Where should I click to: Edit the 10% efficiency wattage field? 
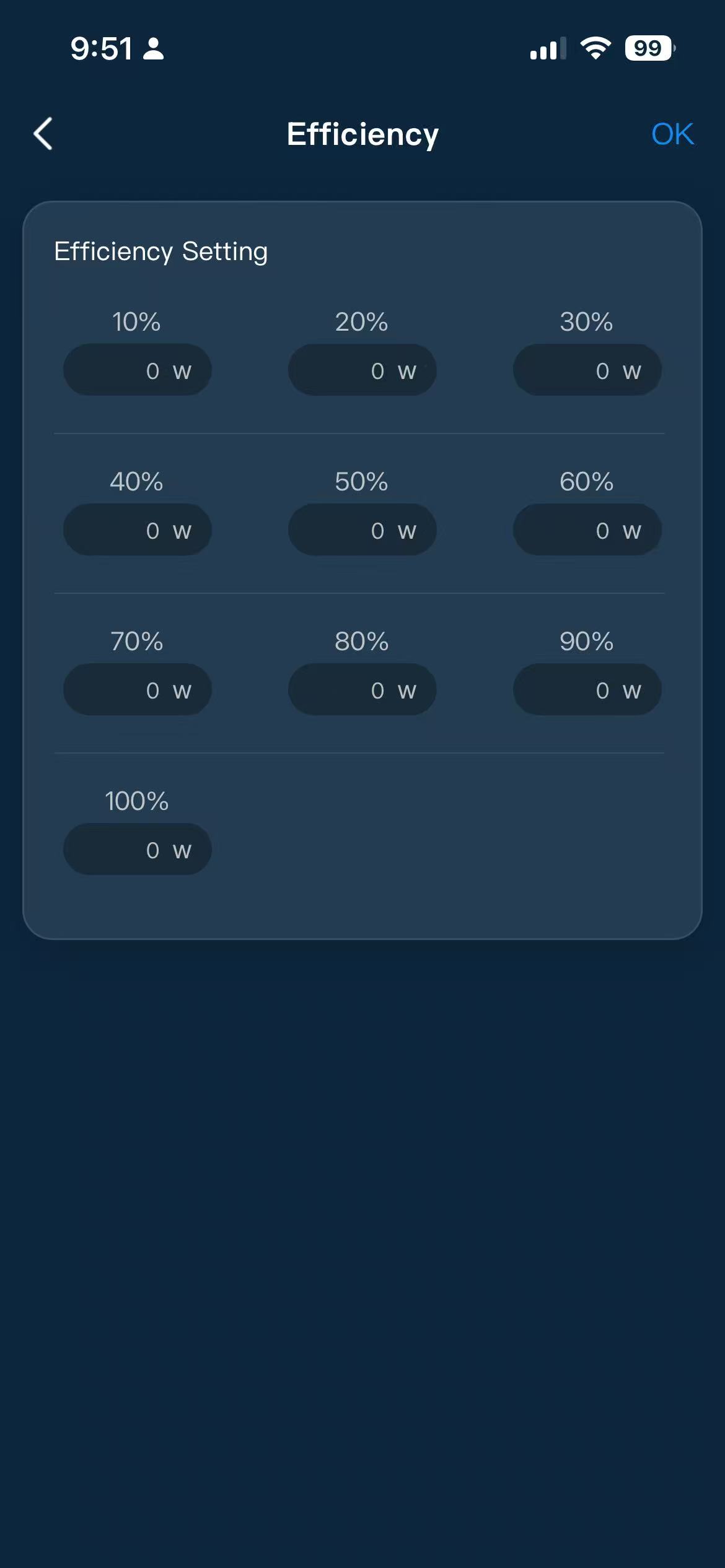pyautogui.click(x=138, y=370)
